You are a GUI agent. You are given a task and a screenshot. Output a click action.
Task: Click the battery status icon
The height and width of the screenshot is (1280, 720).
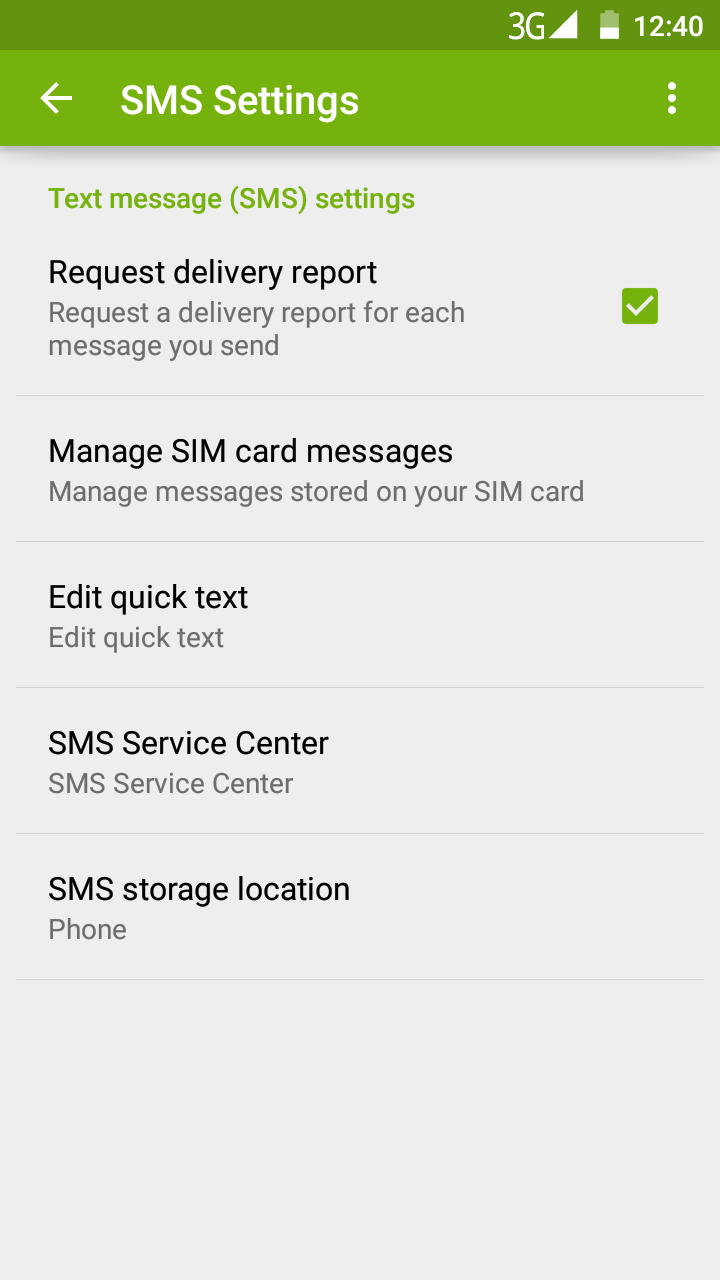tap(610, 25)
